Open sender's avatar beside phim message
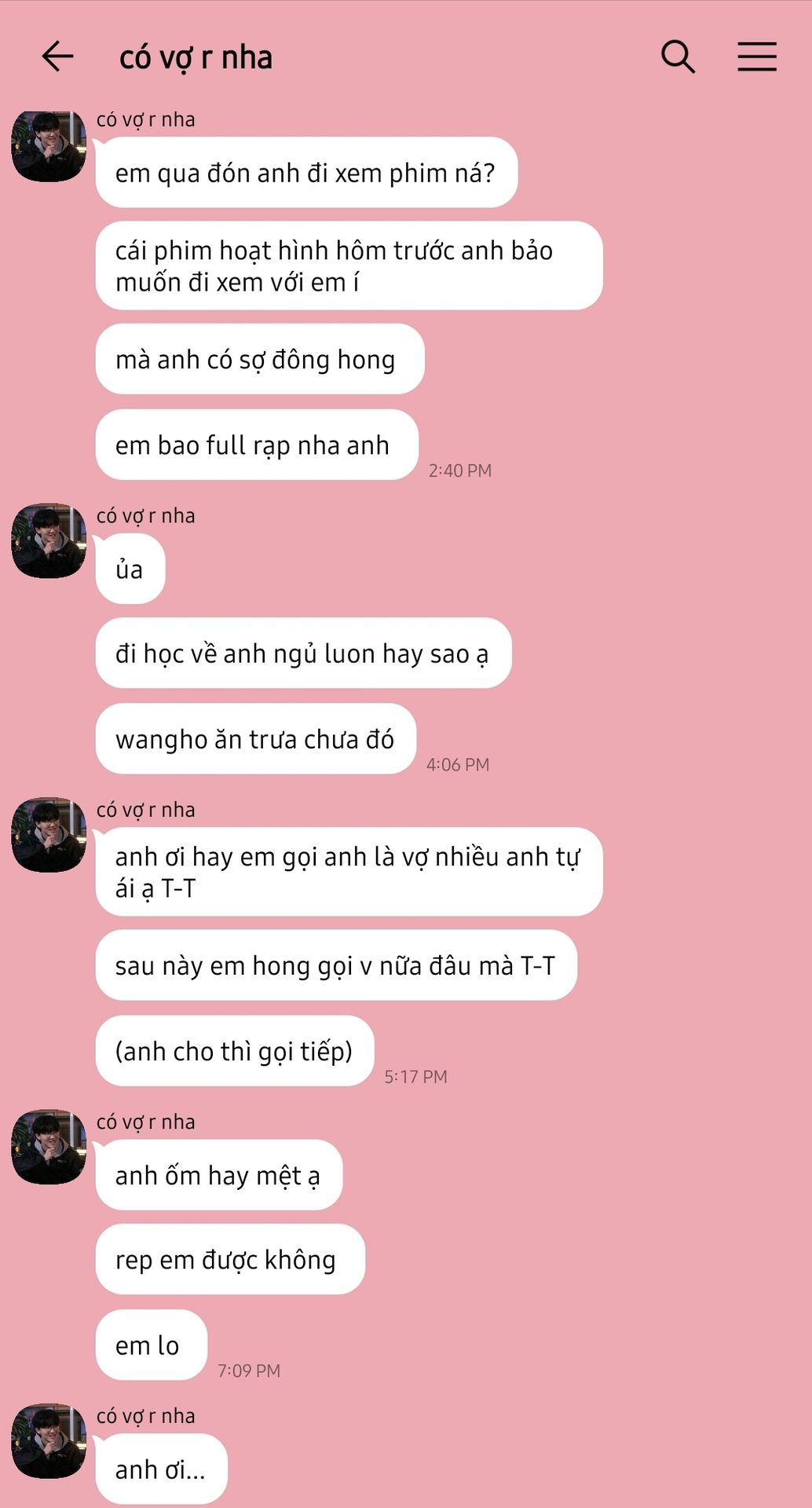The height and width of the screenshot is (1508, 812). click(x=49, y=146)
